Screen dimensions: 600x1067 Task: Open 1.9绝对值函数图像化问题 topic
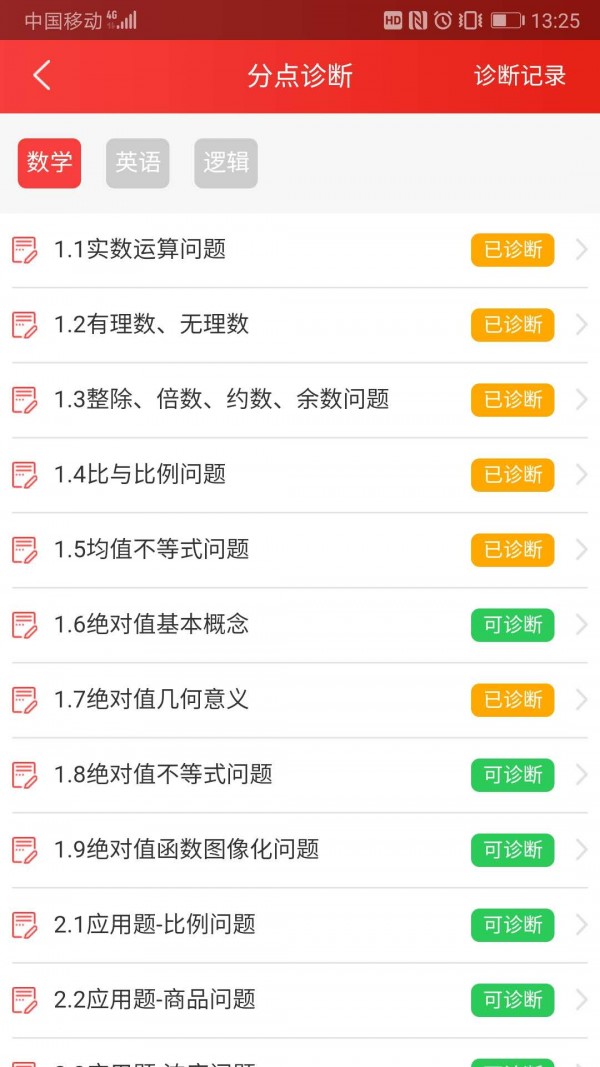point(186,850)
